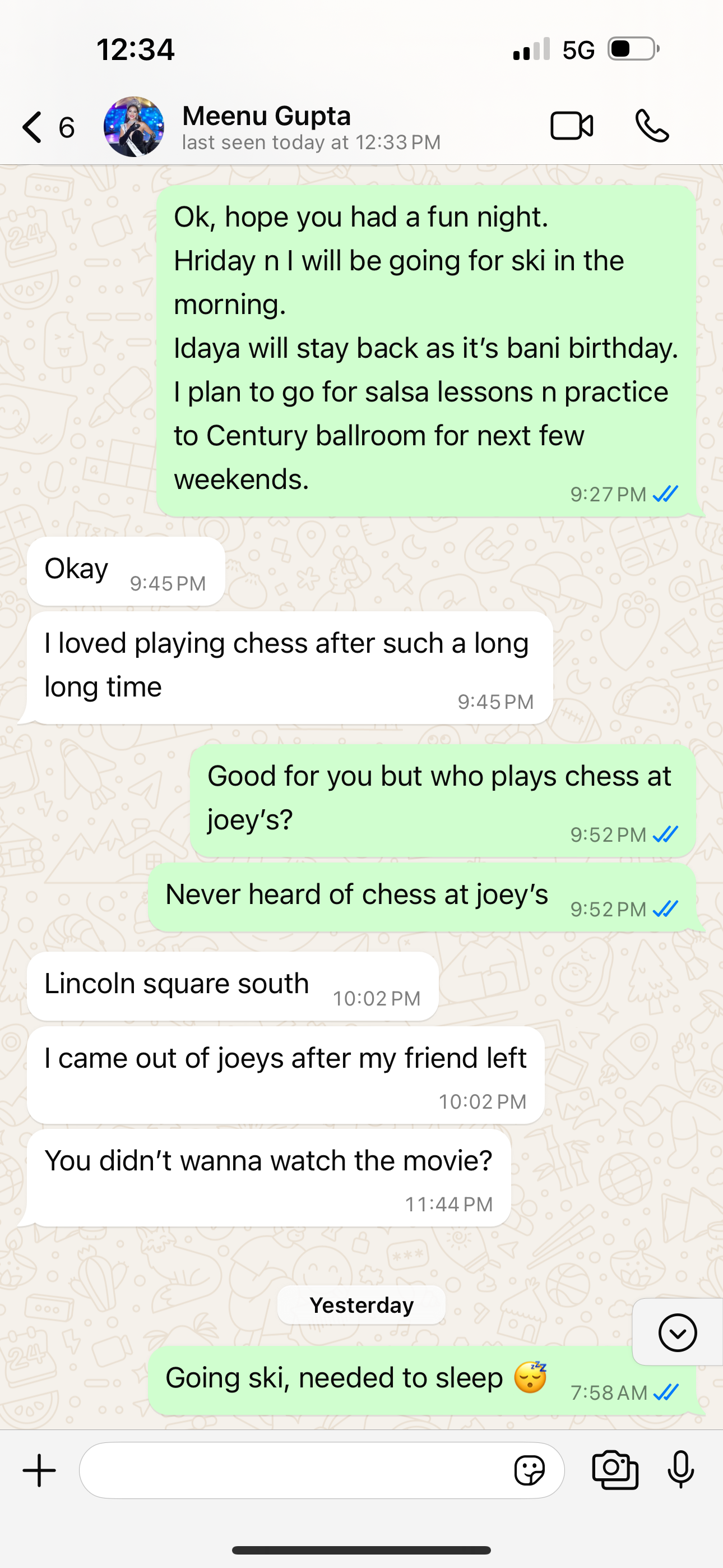Open the attachment plus menu
Screen dimensions: 723x1568
[40, 1470]
